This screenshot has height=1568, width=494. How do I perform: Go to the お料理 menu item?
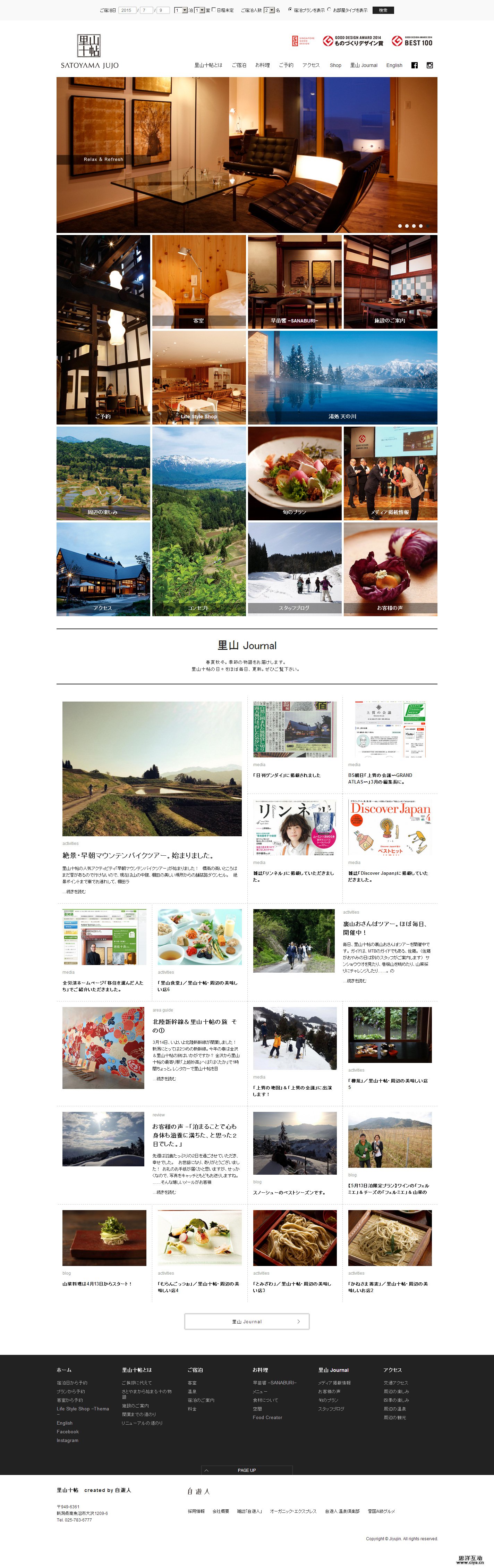262,65
